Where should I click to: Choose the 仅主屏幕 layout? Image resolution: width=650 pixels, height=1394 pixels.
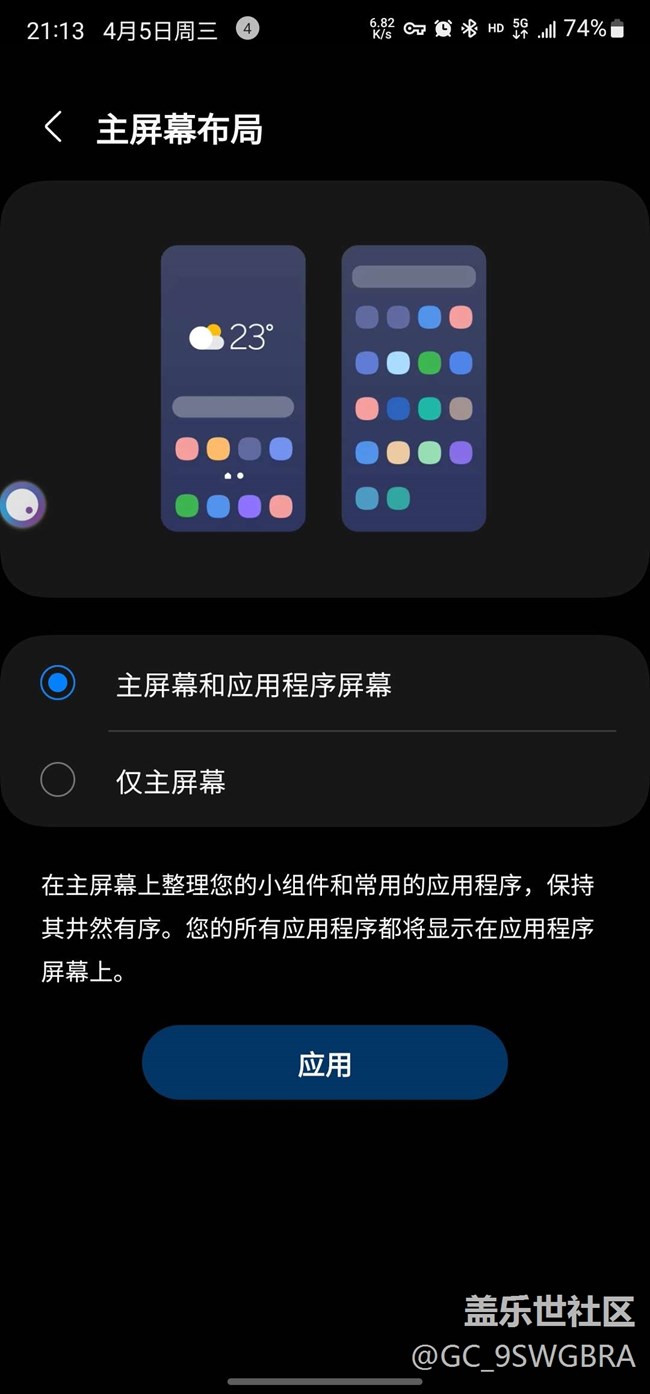point(58,780)
